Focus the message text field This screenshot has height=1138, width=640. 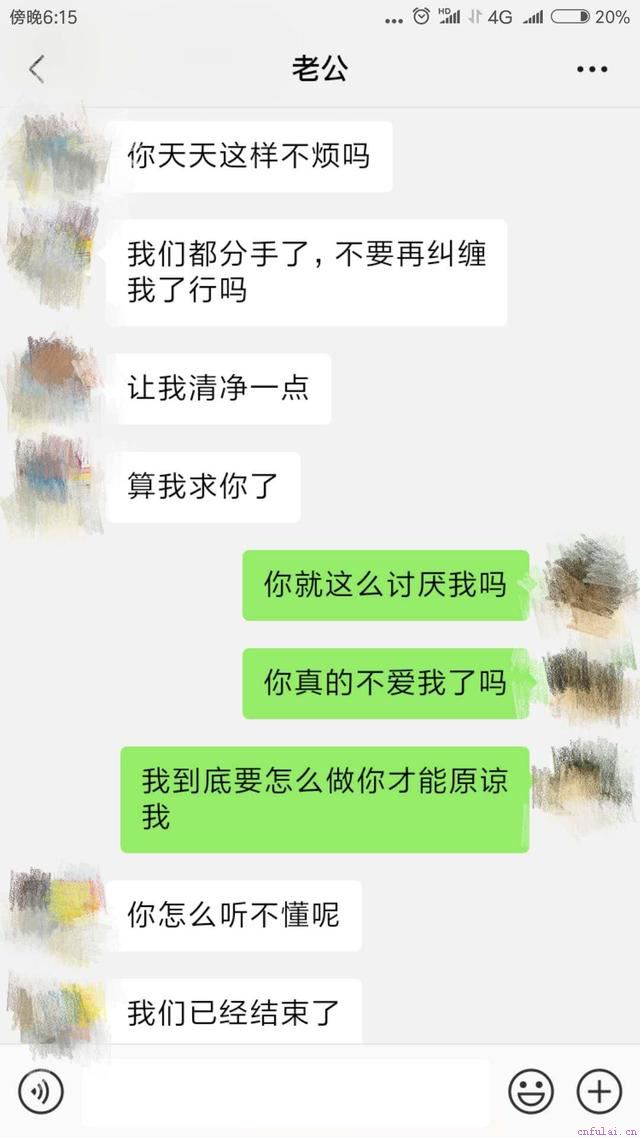click(286, 1092)
